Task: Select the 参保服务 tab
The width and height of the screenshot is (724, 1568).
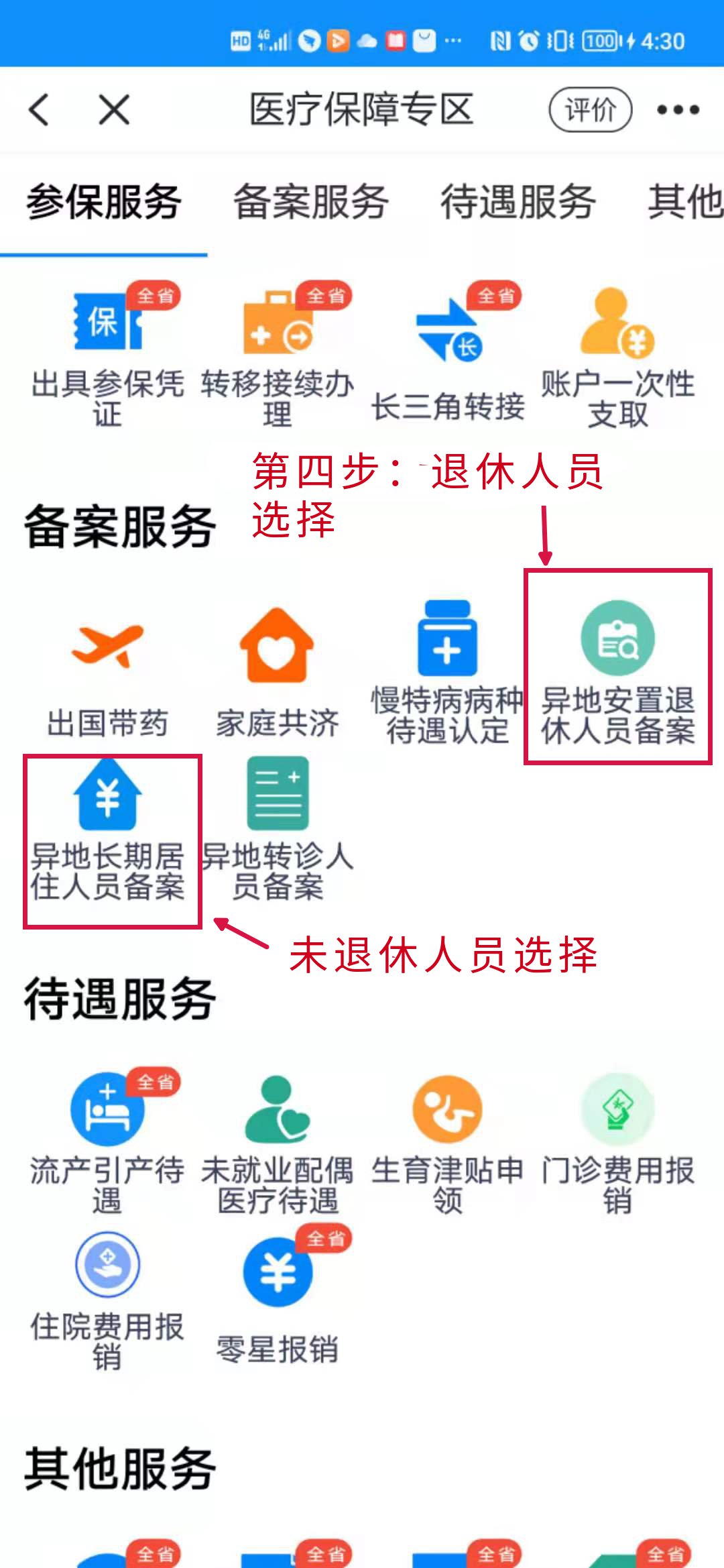Action: pos(103,201)
